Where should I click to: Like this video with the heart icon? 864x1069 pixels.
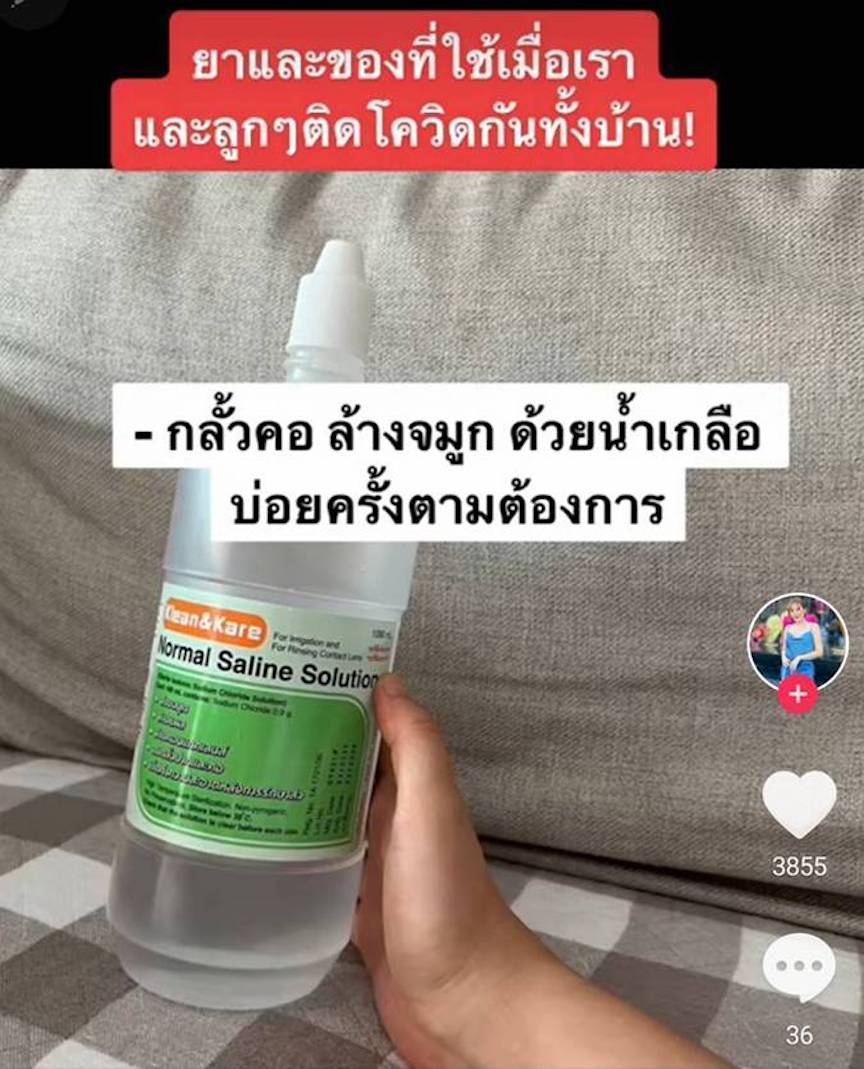tap(799, 803)
